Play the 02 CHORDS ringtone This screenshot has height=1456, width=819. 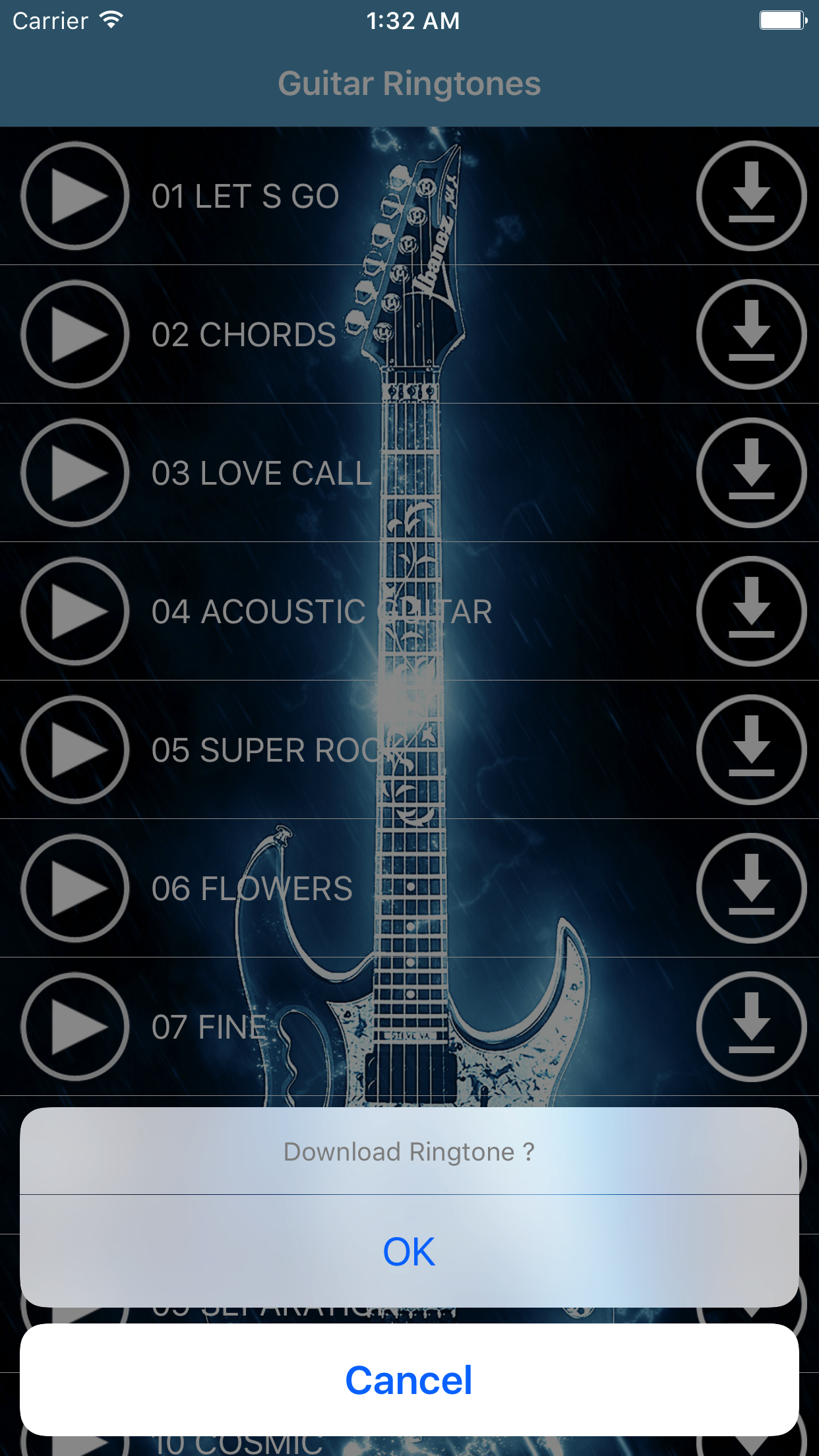tap(75, 334)
